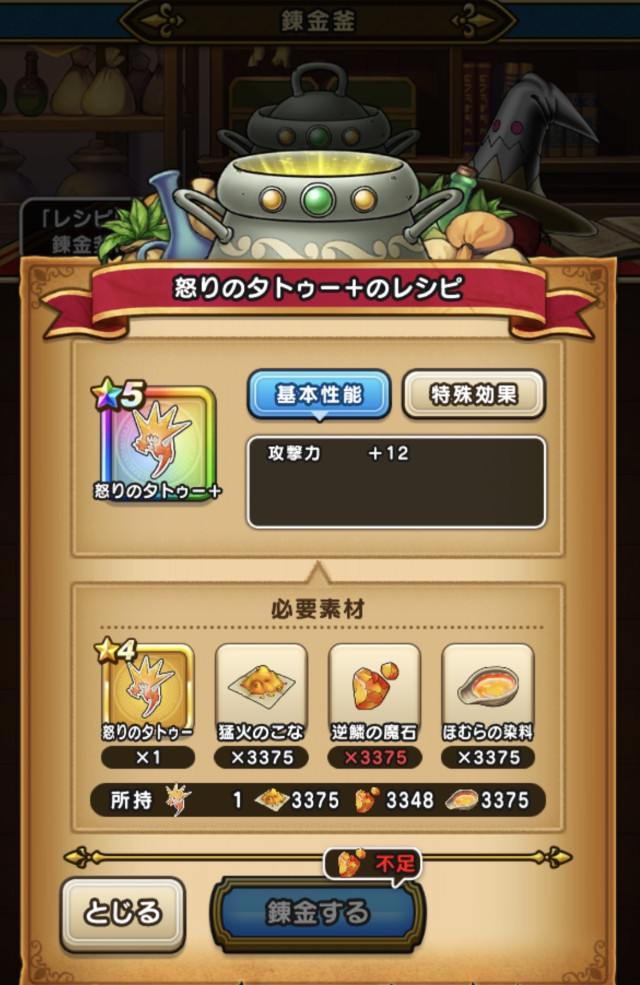Tap the 錬金する button
This screenshot has height=985, width=640.
coord(318,913)
